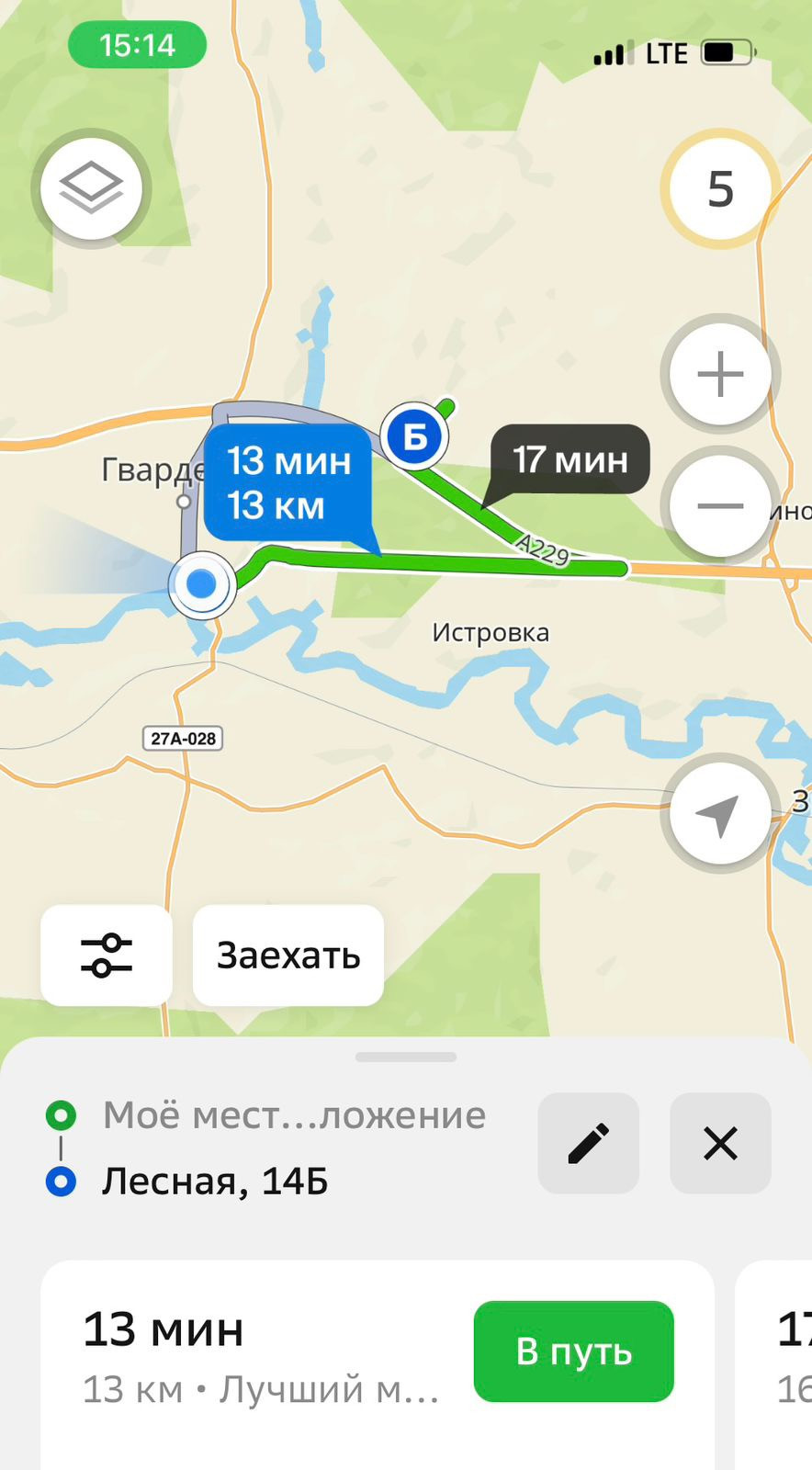The image size is (812, 1470).
Task: Tap the Заехать button
Action: coord(288,955)
